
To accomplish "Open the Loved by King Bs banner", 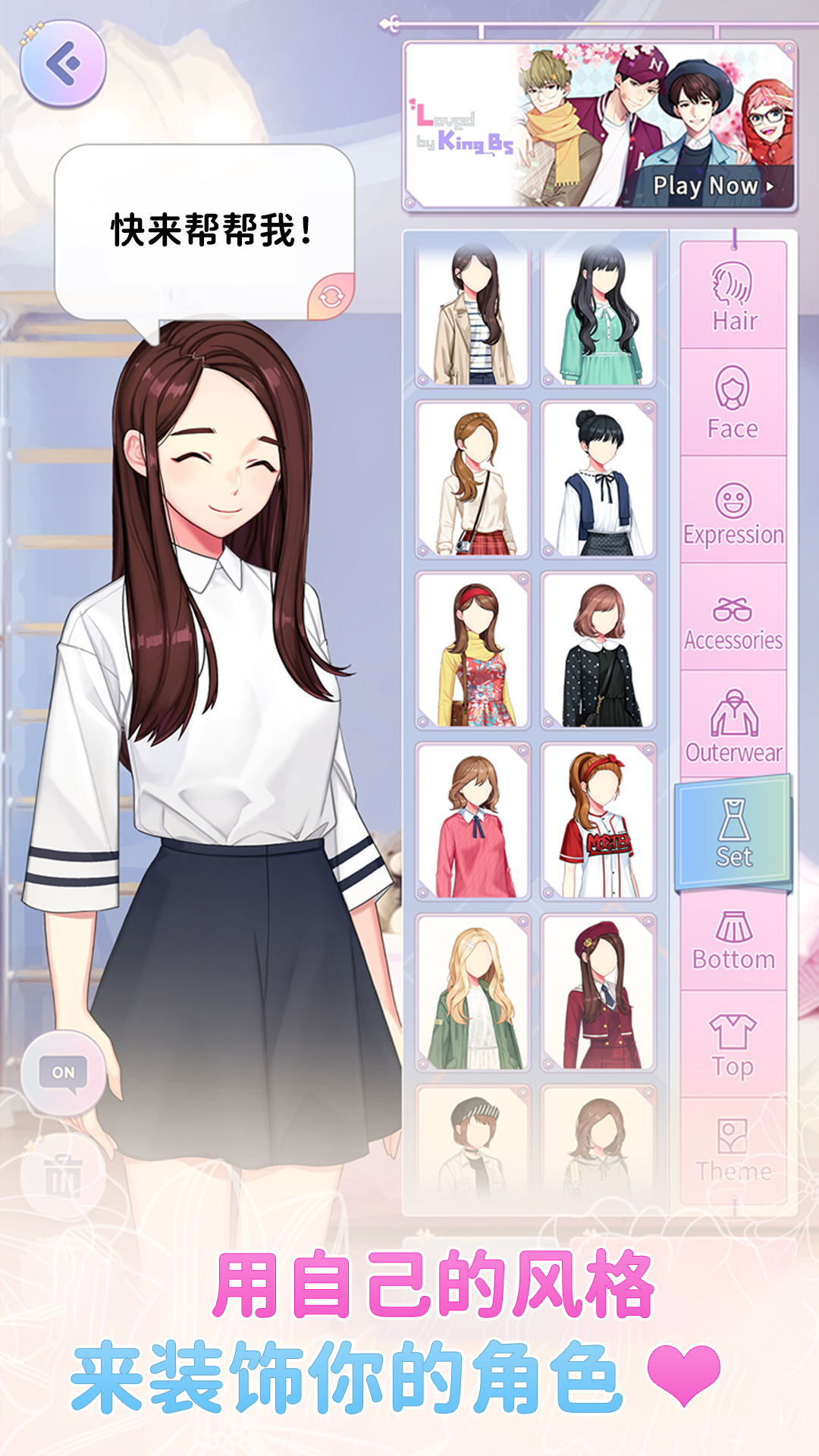I will click(x=600, y=126).
